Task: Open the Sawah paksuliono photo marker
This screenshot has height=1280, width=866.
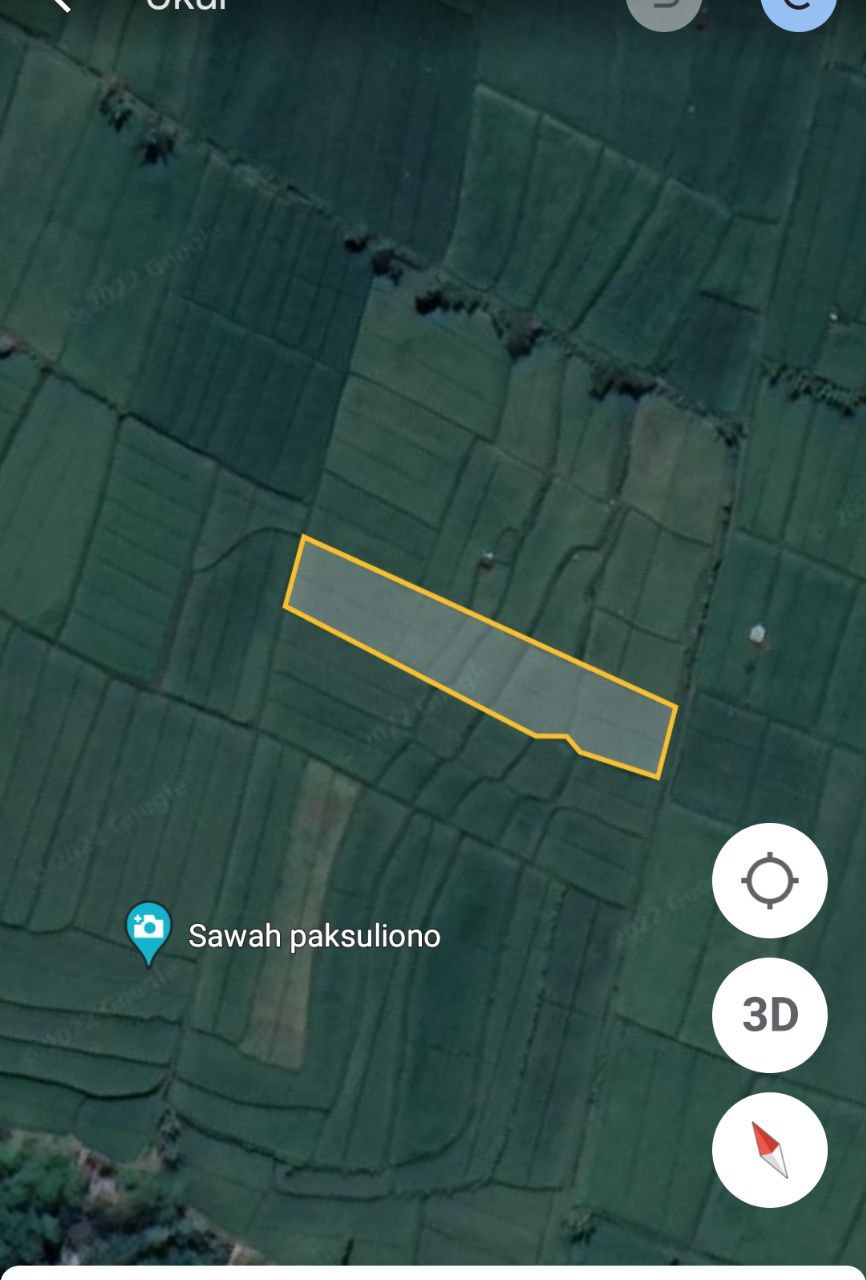Action: [x=148, y=928]
